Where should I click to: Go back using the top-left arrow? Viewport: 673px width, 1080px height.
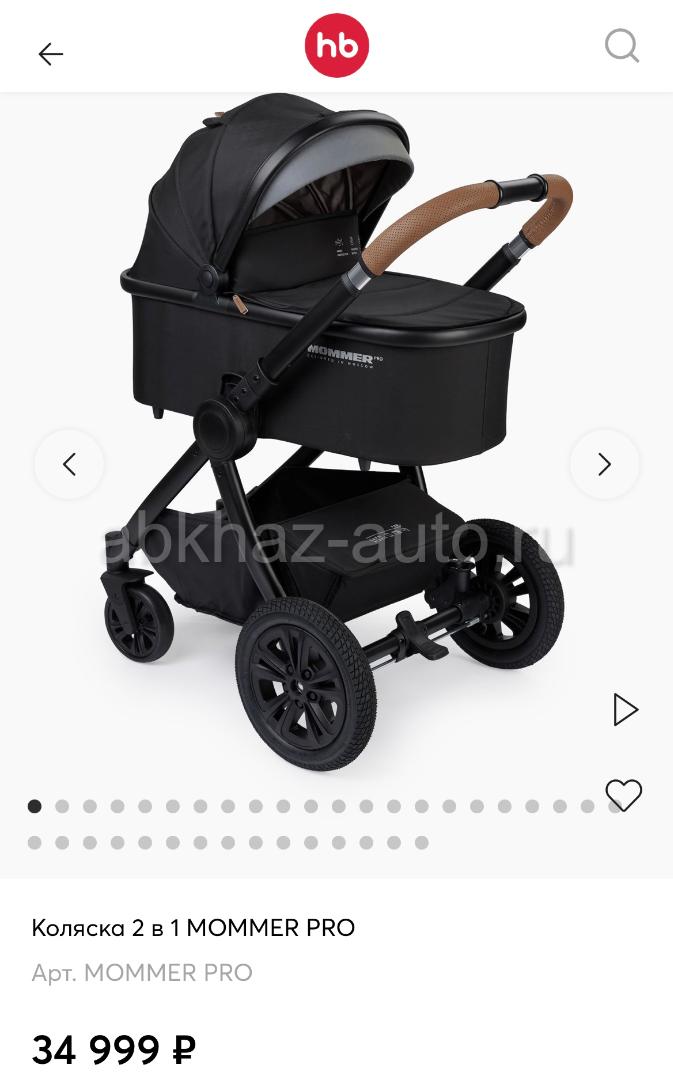pyautogui.click(x=50, y=54)
